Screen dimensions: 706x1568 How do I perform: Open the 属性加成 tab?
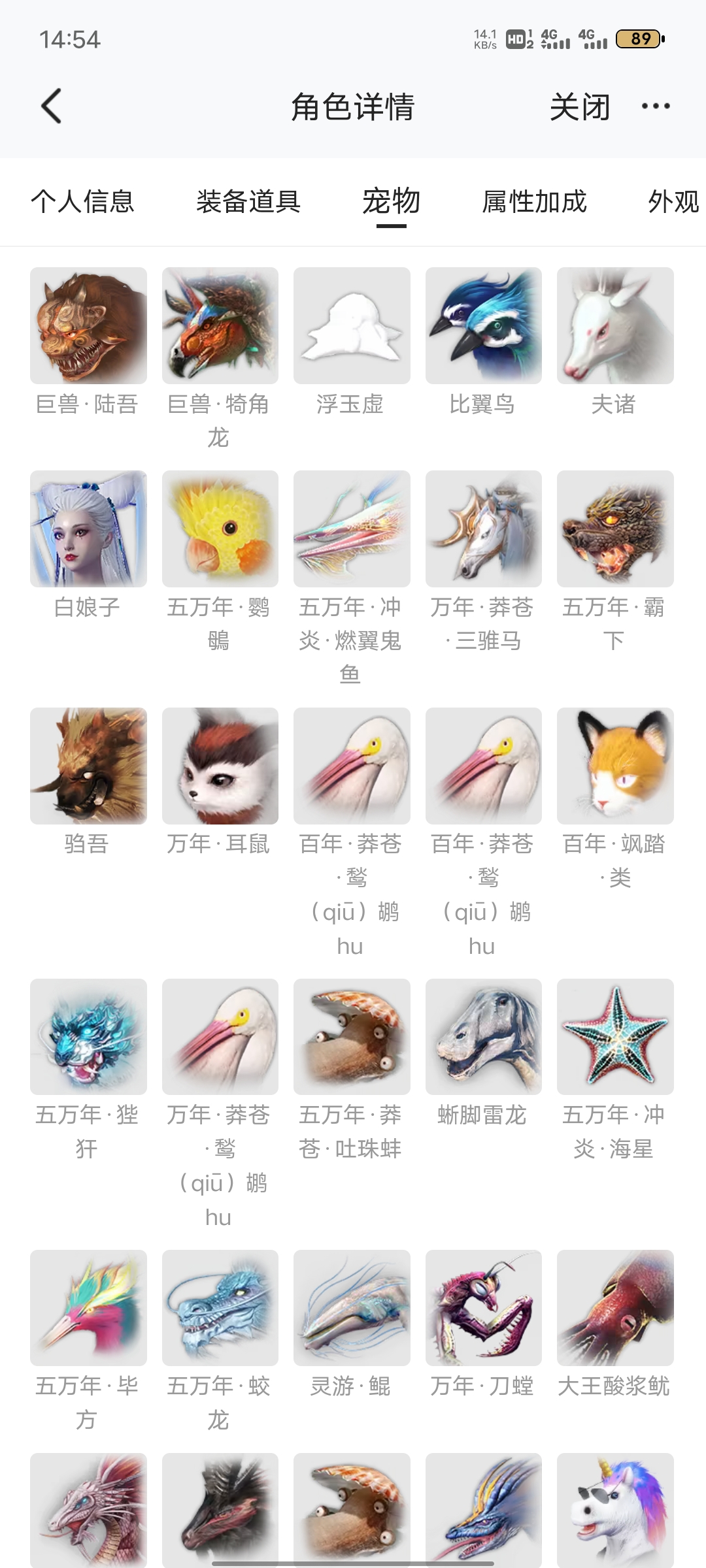[x=534, y=201]
